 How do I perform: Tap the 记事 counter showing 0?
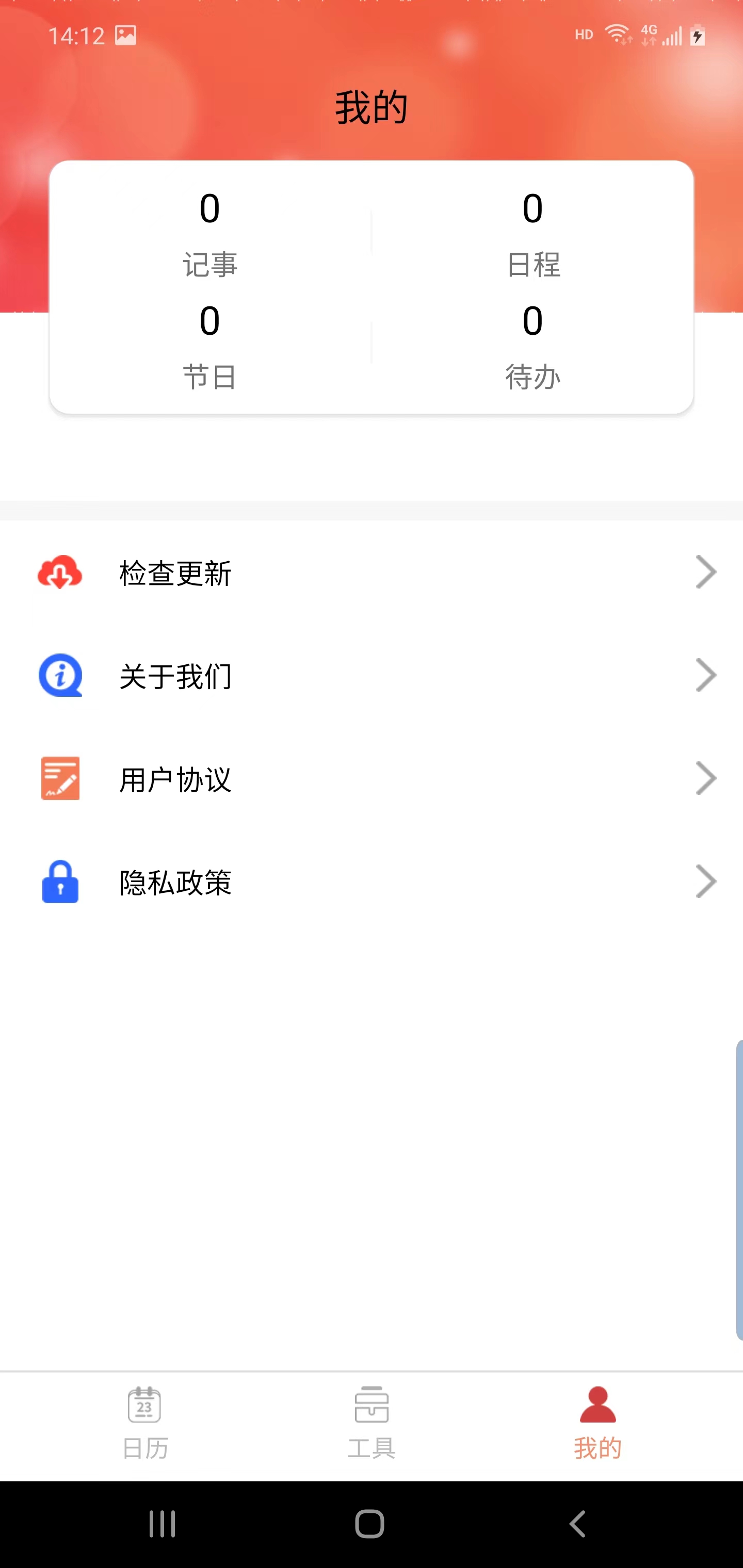(x=209, y=231)
